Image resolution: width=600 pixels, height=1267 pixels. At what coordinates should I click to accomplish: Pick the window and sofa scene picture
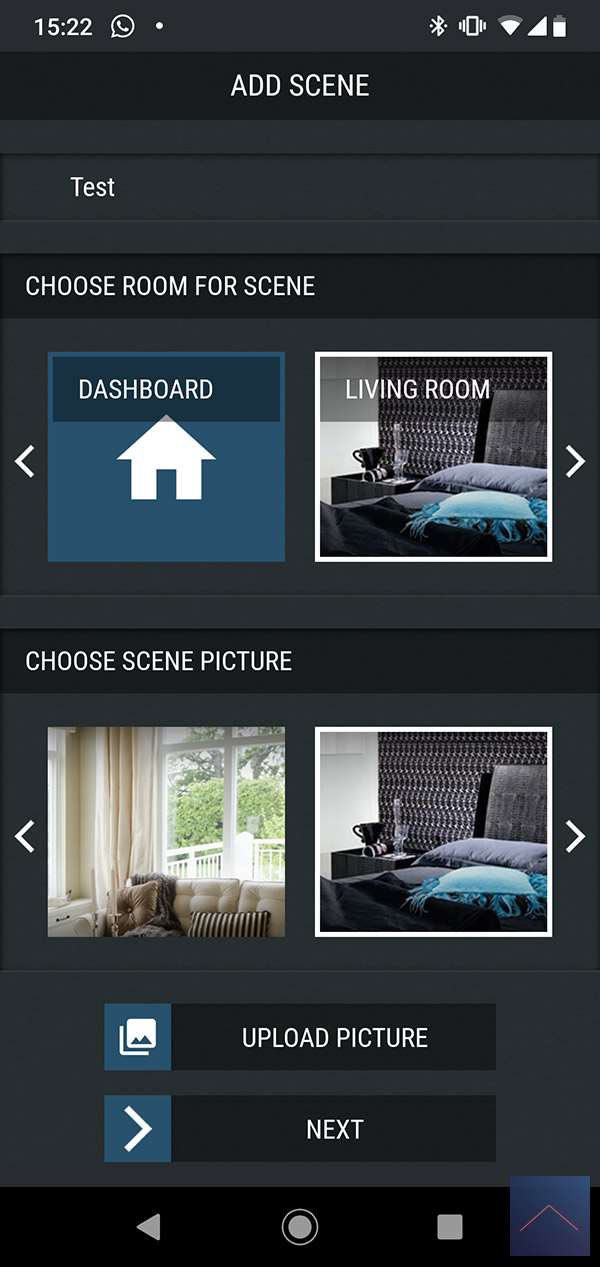(166, 831)
